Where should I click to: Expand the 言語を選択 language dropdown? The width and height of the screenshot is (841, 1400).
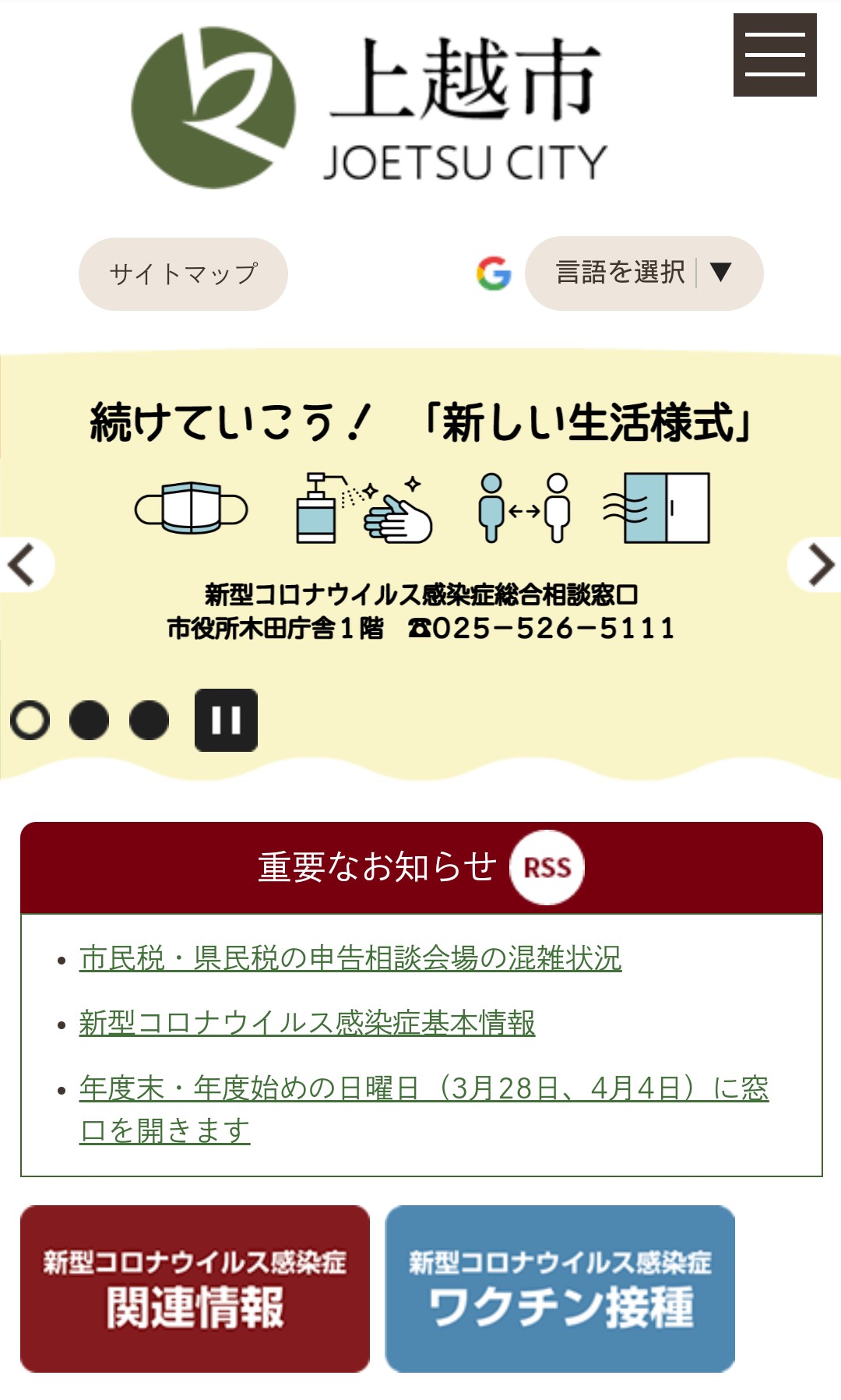(644, 273)
